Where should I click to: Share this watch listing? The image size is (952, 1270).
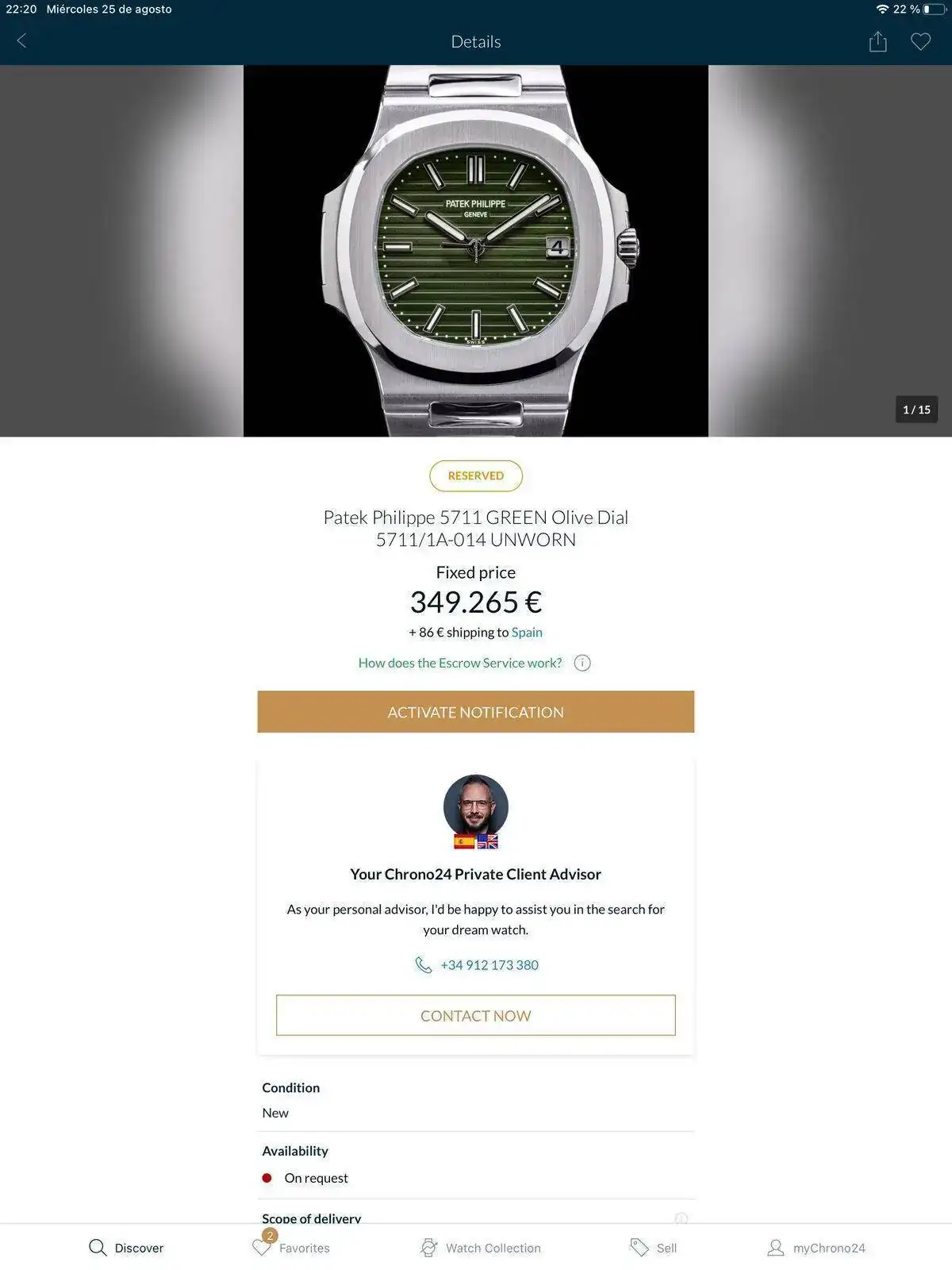point(877,41)
